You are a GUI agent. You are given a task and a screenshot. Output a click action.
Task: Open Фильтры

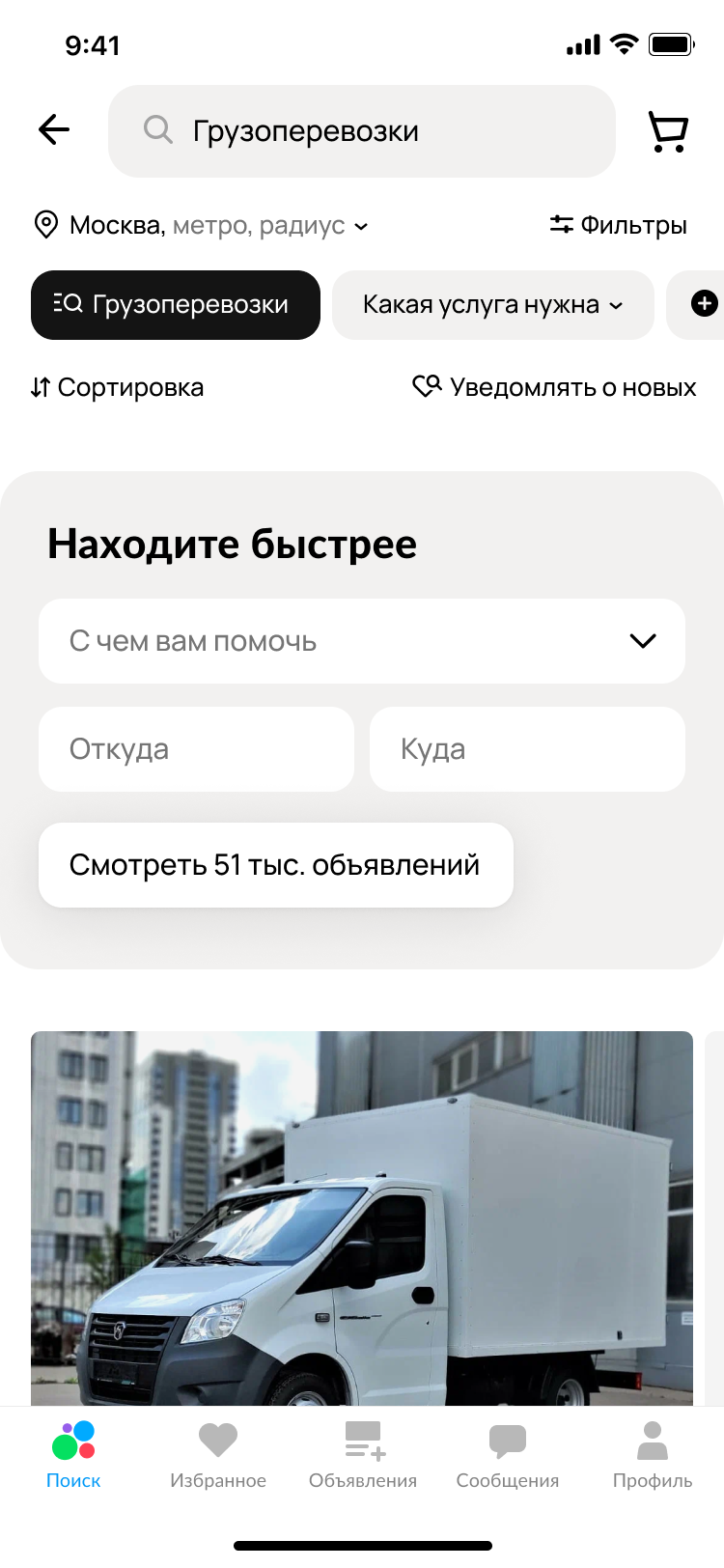coord(619,225)
